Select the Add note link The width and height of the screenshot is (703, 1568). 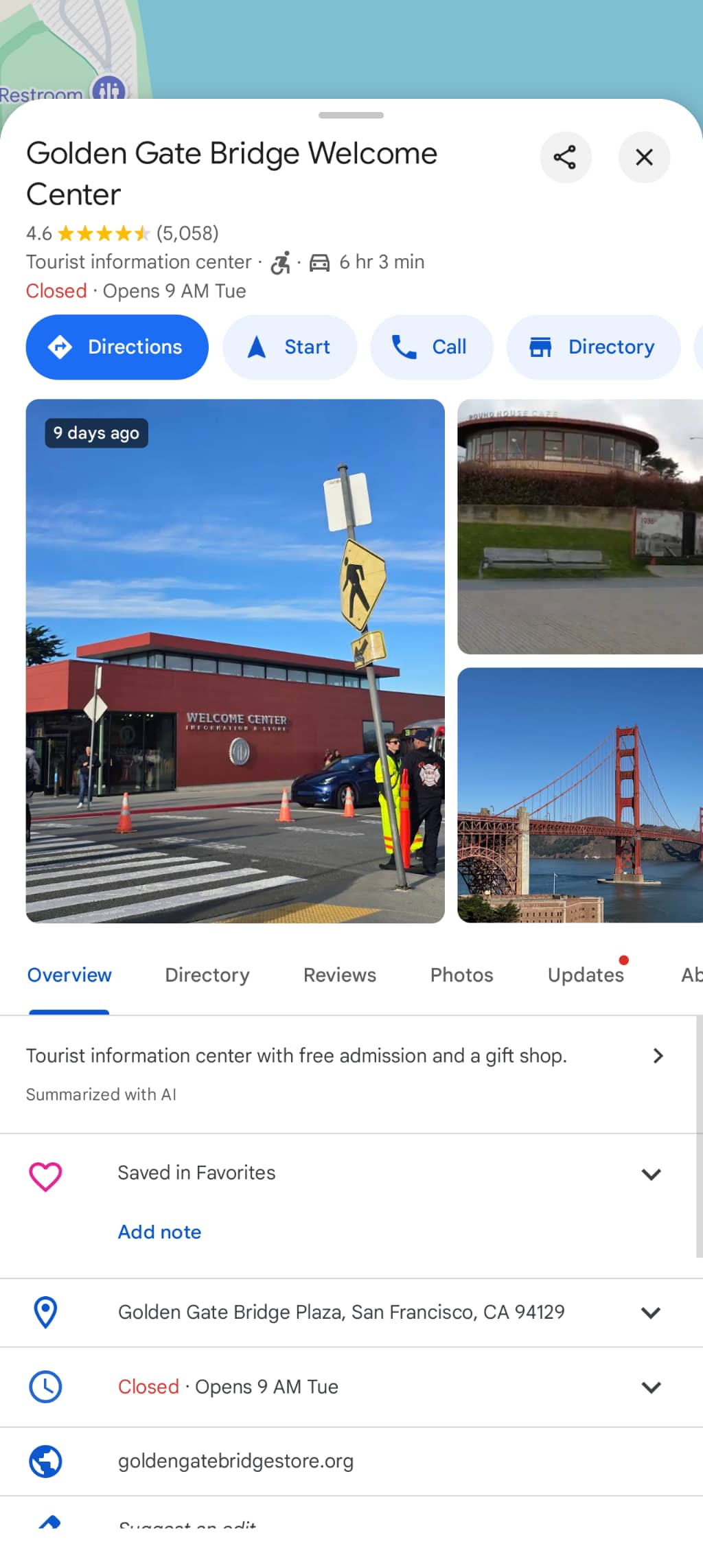point(159,1231)
